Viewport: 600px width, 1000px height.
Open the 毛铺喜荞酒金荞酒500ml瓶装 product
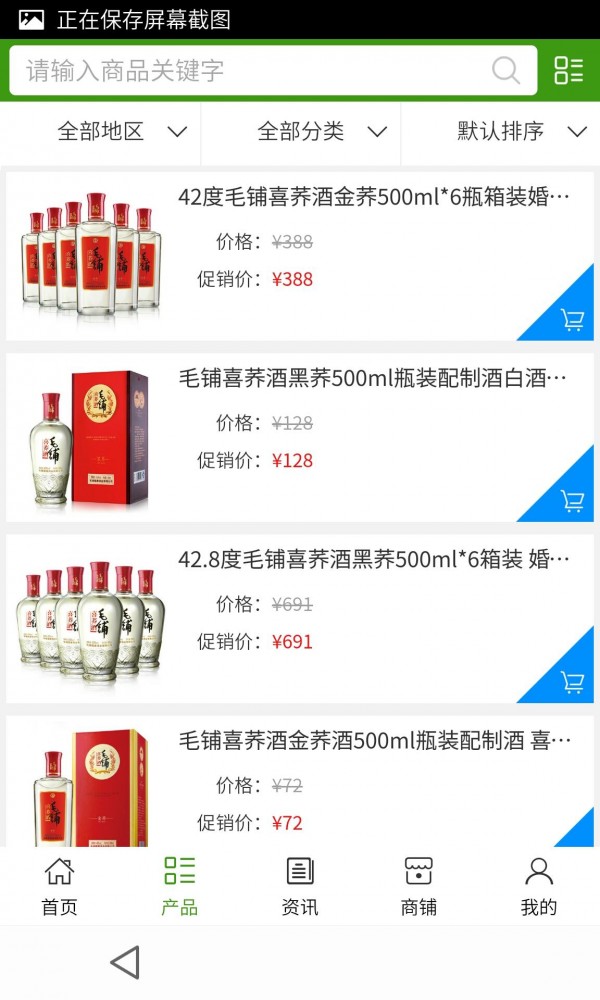(373, 741)
